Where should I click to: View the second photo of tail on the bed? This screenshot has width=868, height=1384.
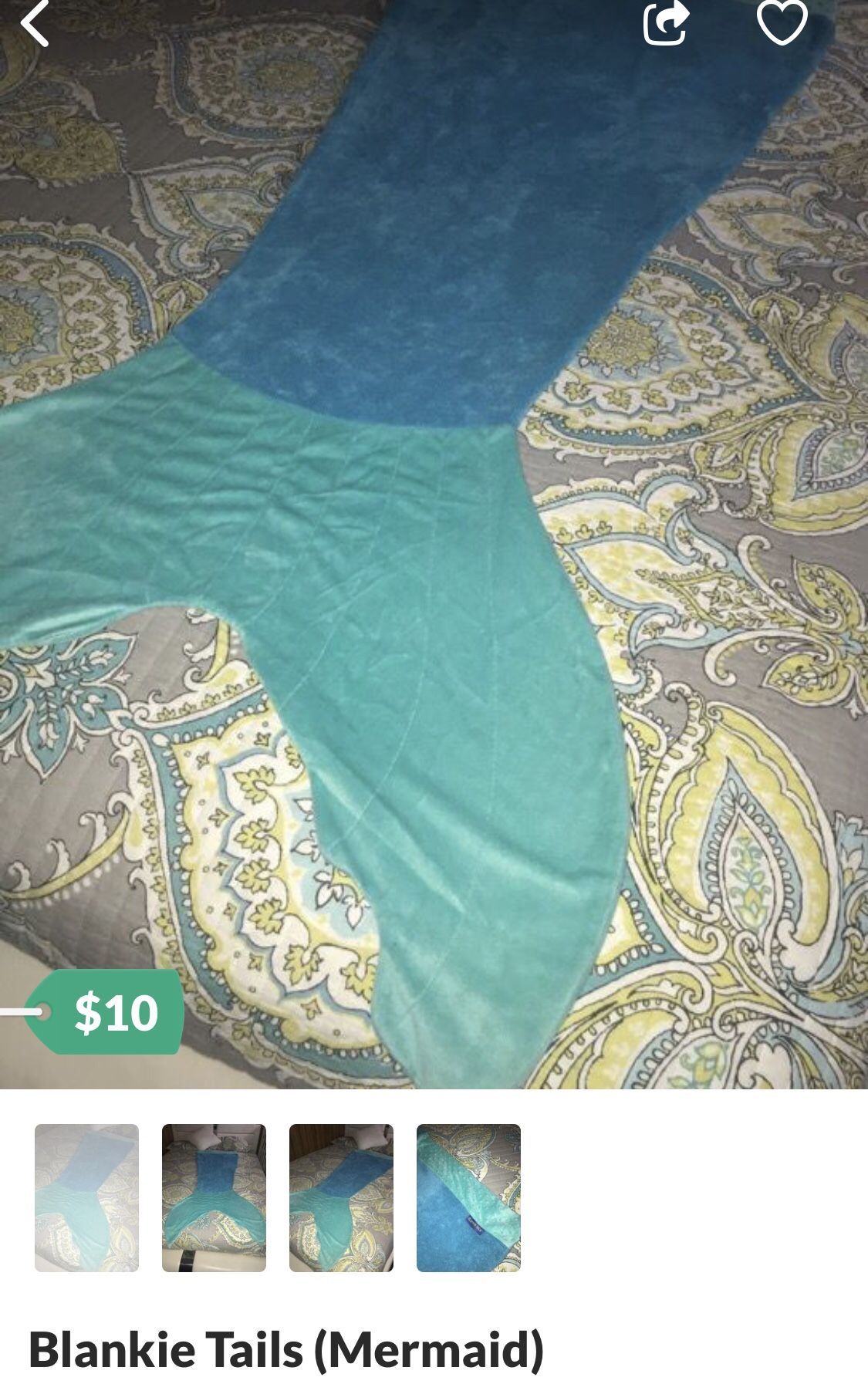[x=214, y=1197]
